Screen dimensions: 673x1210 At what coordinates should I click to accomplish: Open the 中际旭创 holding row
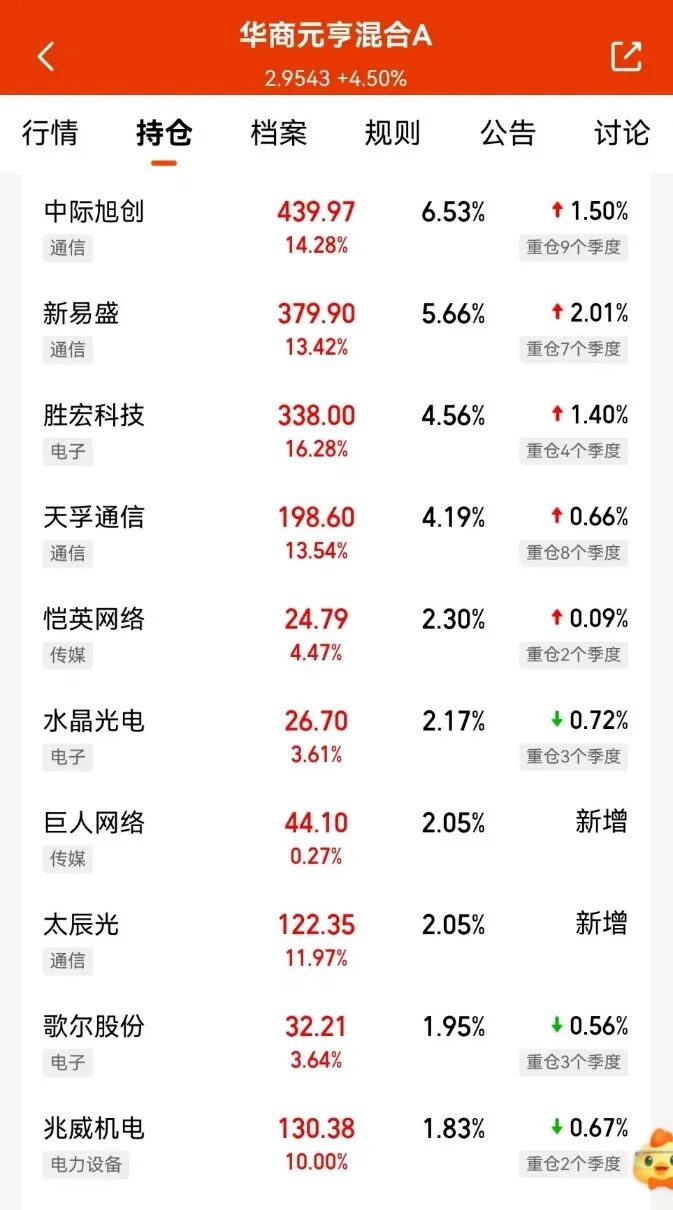point(95,212)
